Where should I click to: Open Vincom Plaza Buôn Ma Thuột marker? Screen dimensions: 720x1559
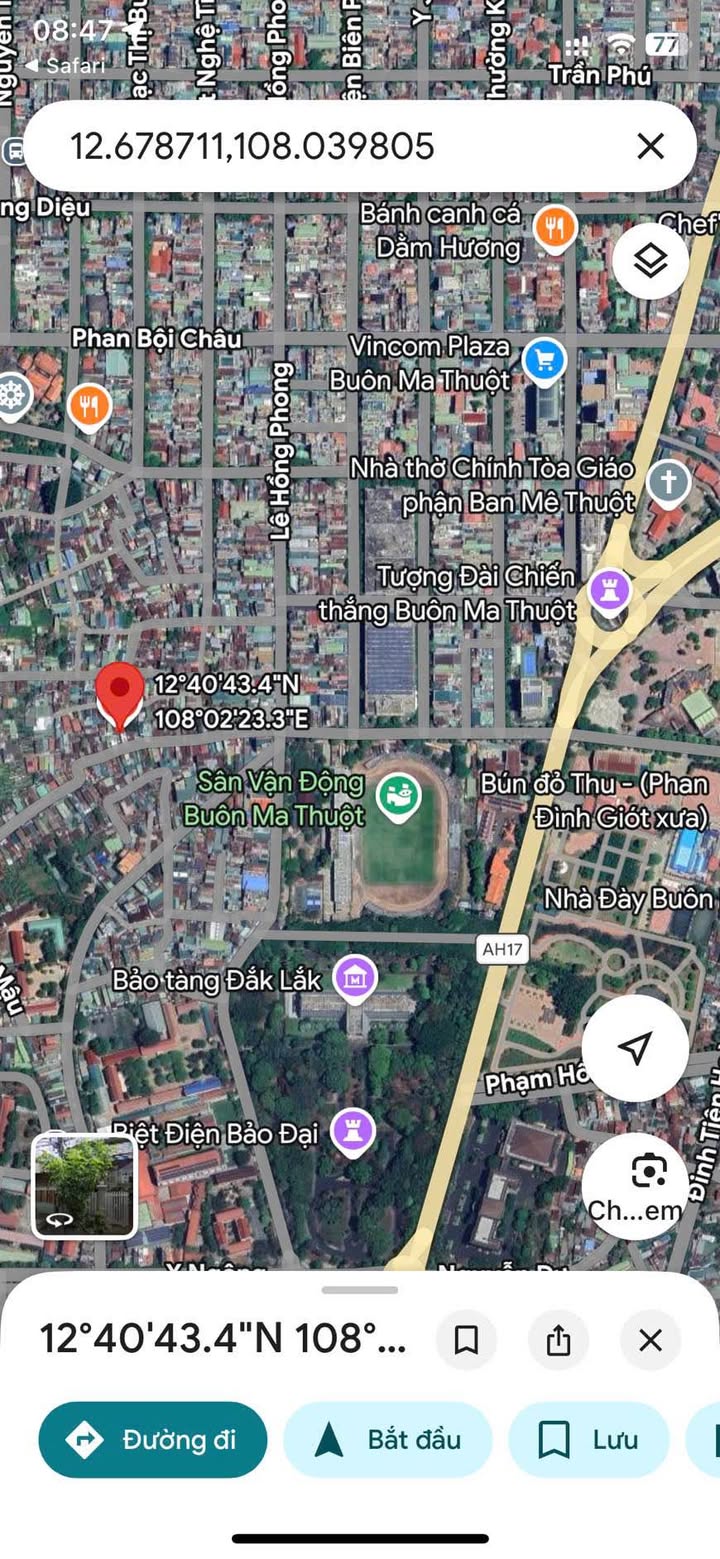click(x=544, y=361)
